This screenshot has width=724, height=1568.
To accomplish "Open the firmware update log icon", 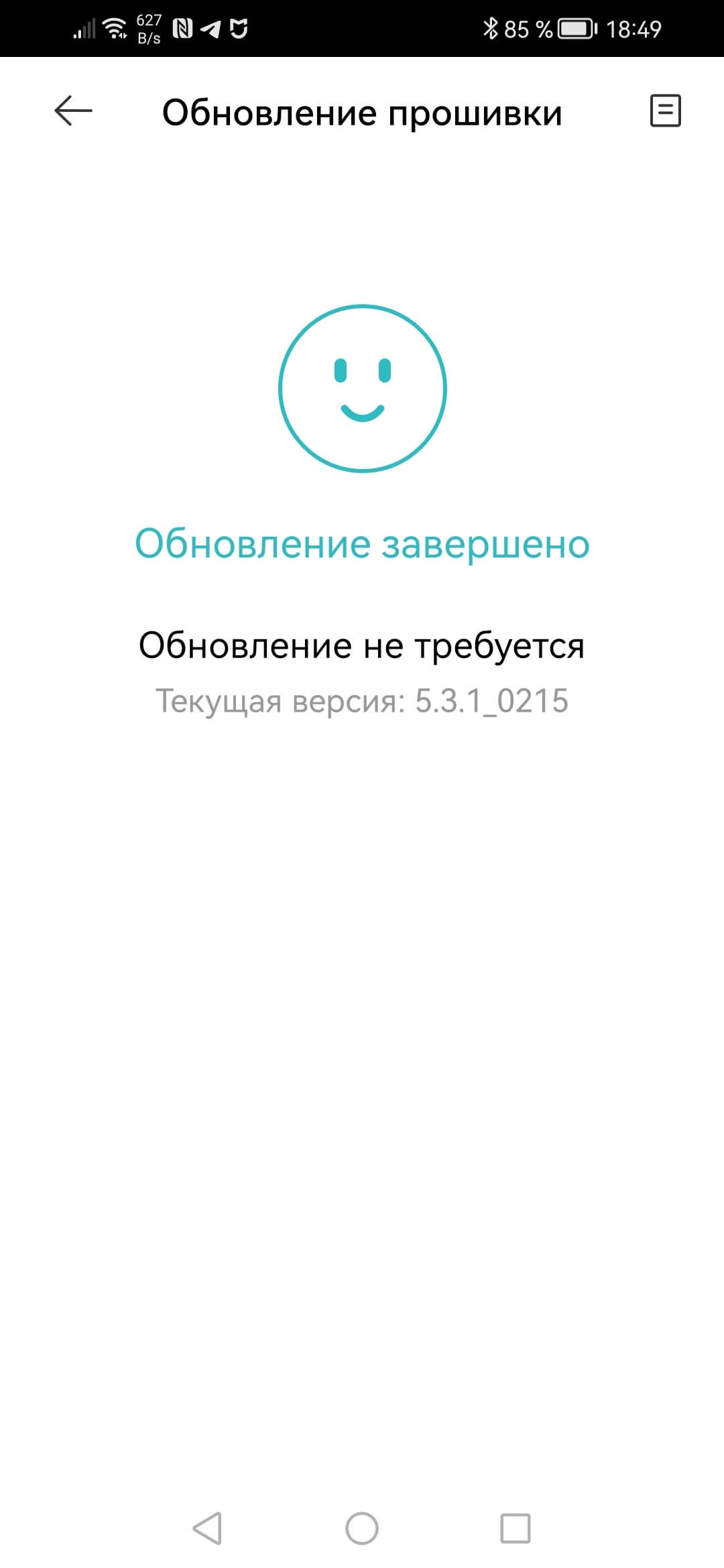I will tap(665, 111).
